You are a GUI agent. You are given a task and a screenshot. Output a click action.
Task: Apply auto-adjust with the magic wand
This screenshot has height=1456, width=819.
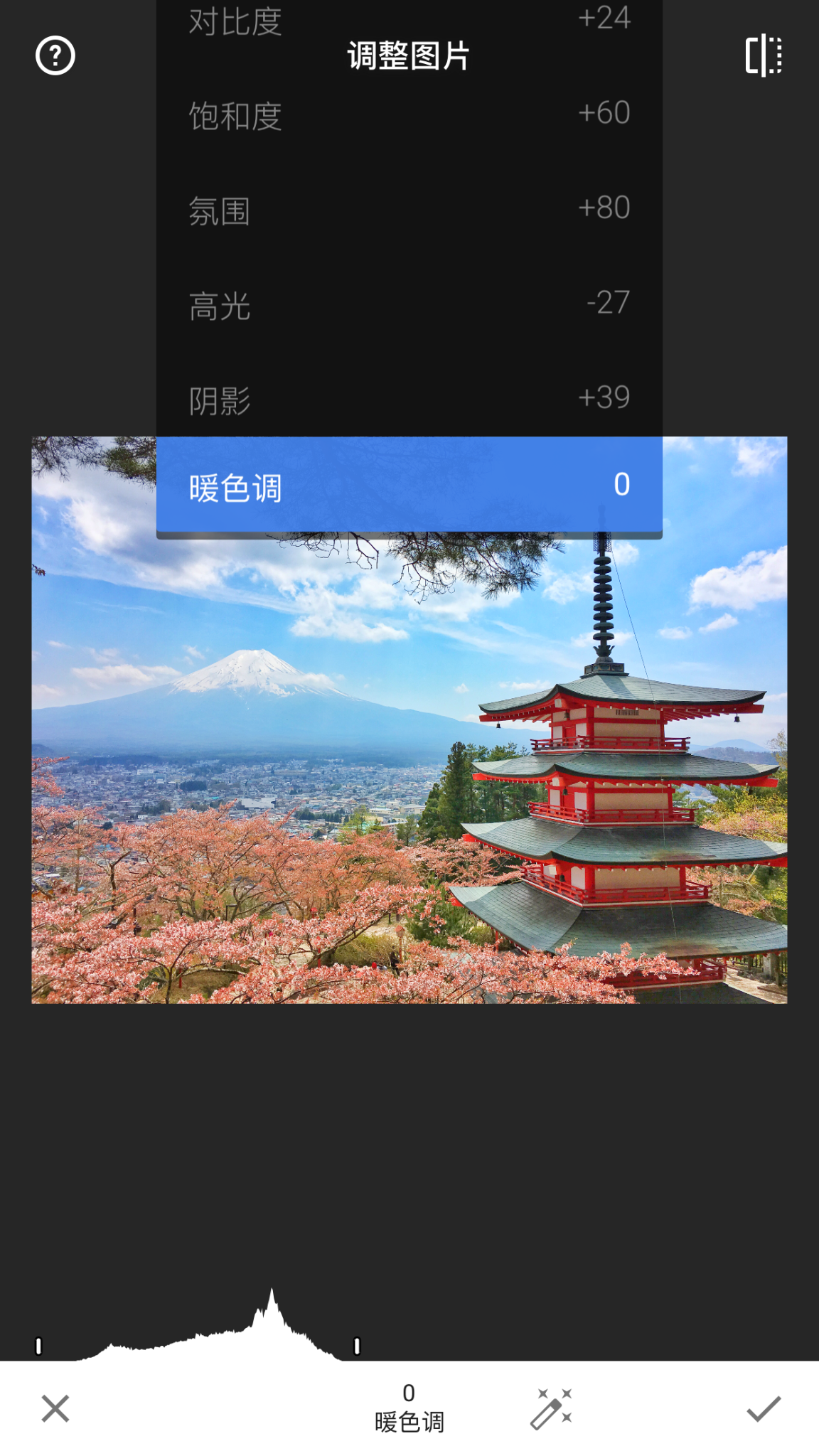pyautogui.click(x=551, y=1408)
